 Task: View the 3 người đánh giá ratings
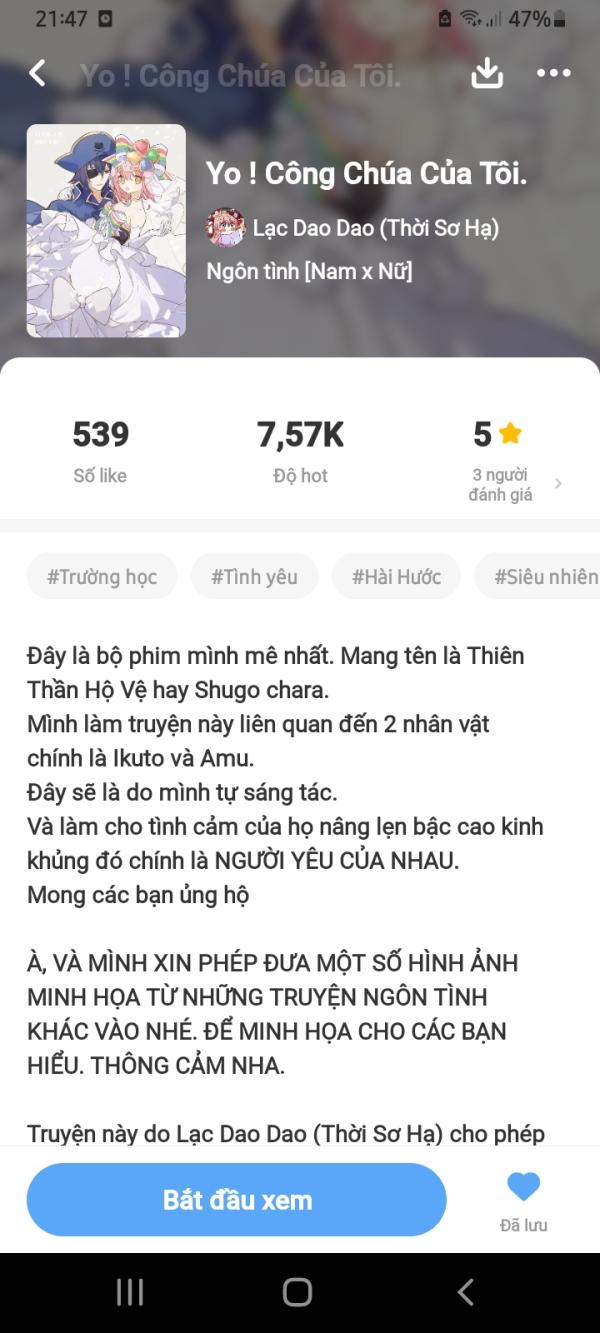point(512,484)
